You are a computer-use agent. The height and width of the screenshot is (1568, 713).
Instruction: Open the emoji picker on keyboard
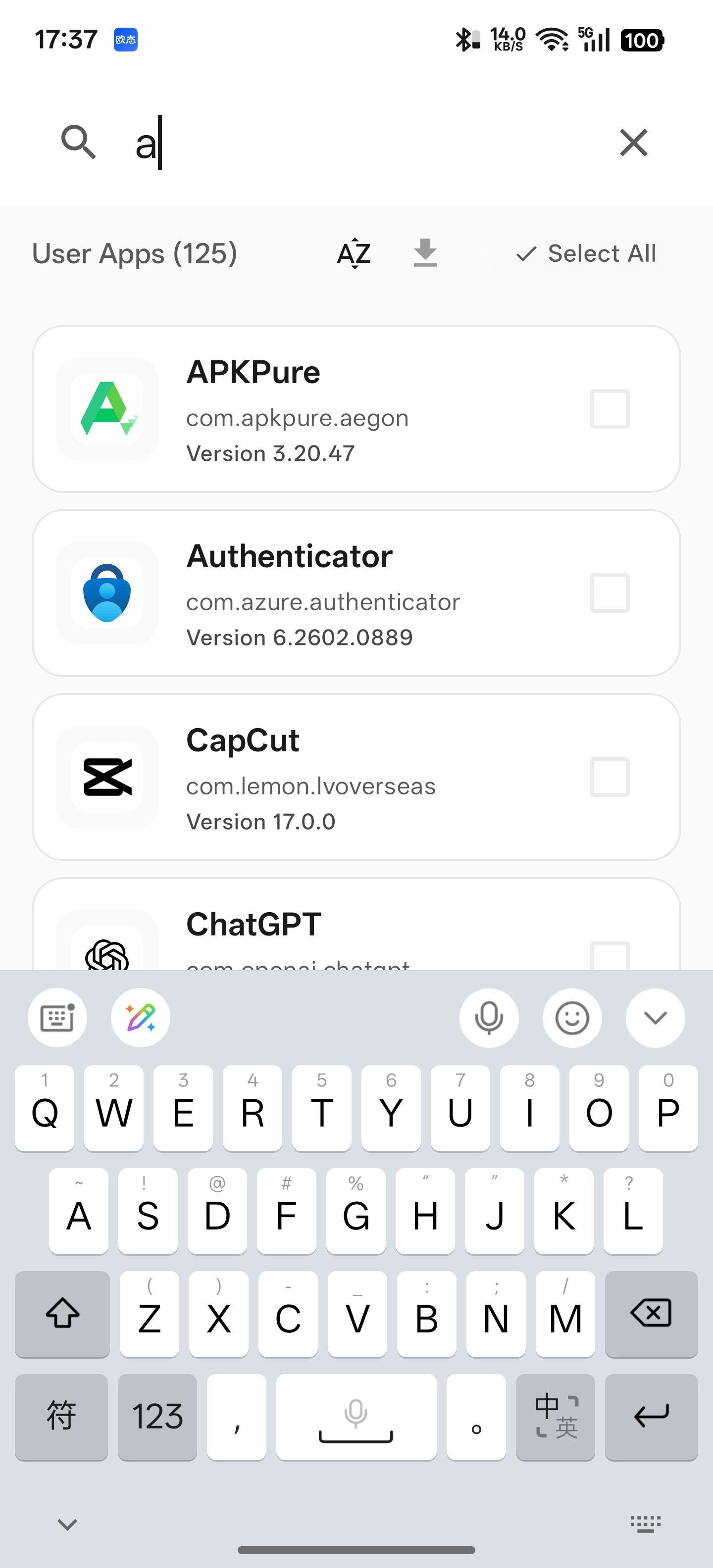572,1018
